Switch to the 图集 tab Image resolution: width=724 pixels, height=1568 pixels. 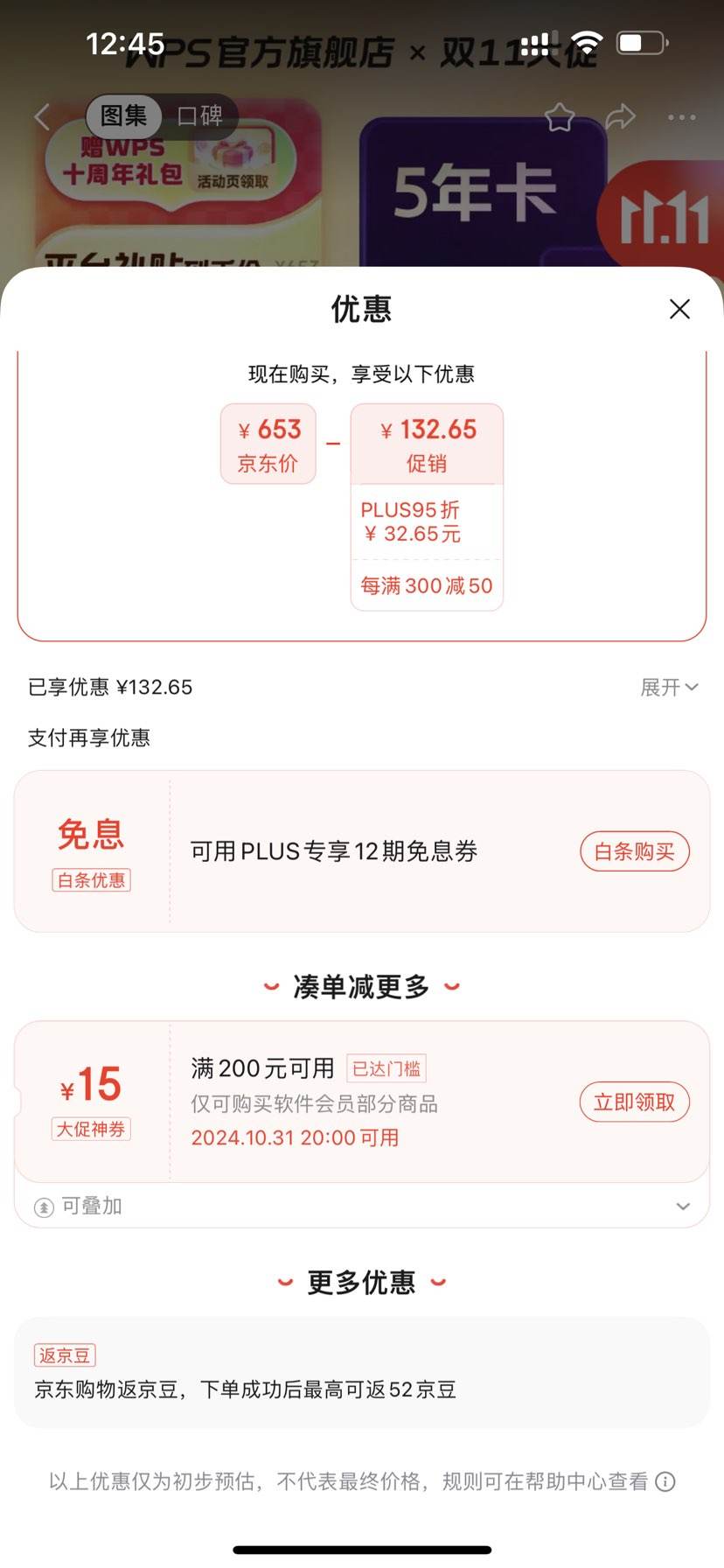click(x=124, y=116)
